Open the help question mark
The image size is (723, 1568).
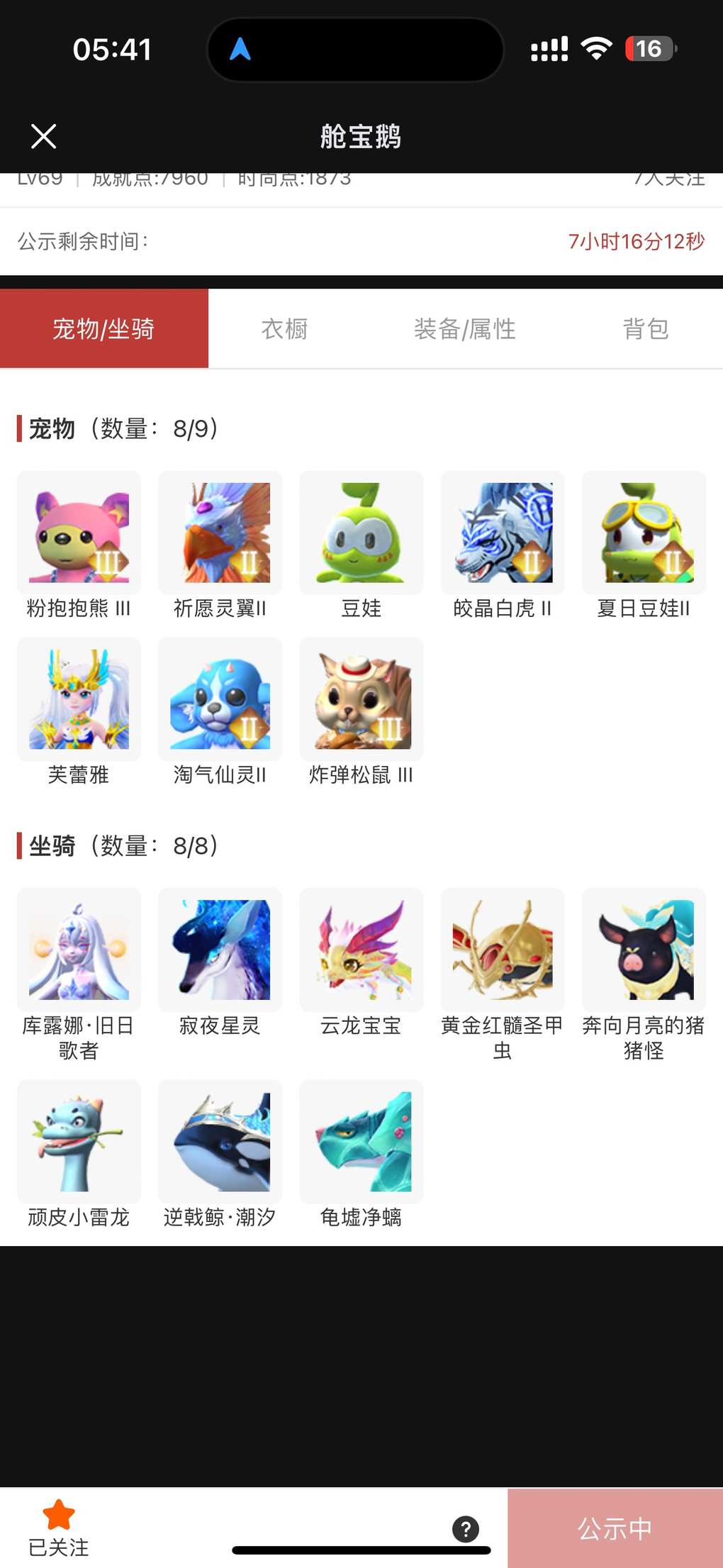click(x=466, y=1529)
